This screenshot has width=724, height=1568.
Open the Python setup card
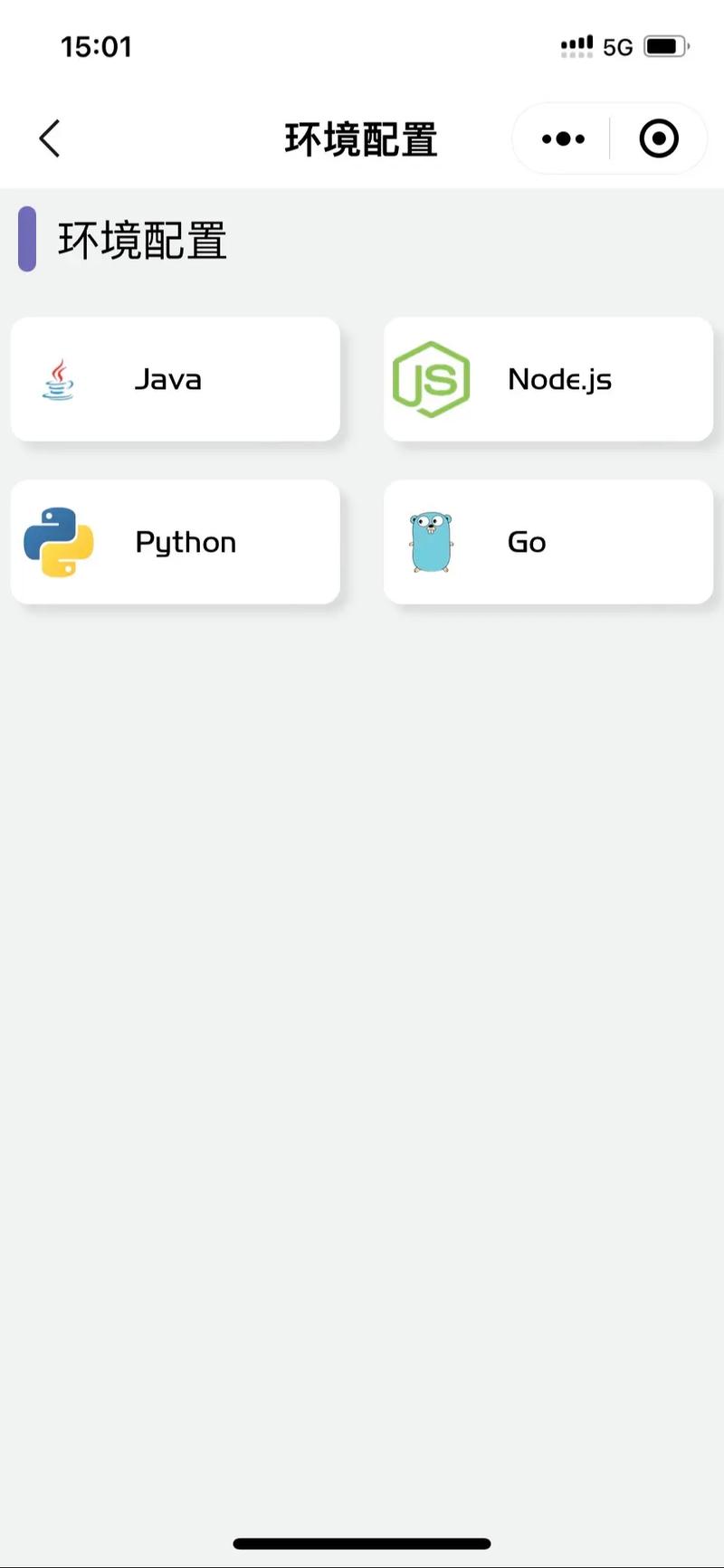pyautogui.click(x=176, y=542)
